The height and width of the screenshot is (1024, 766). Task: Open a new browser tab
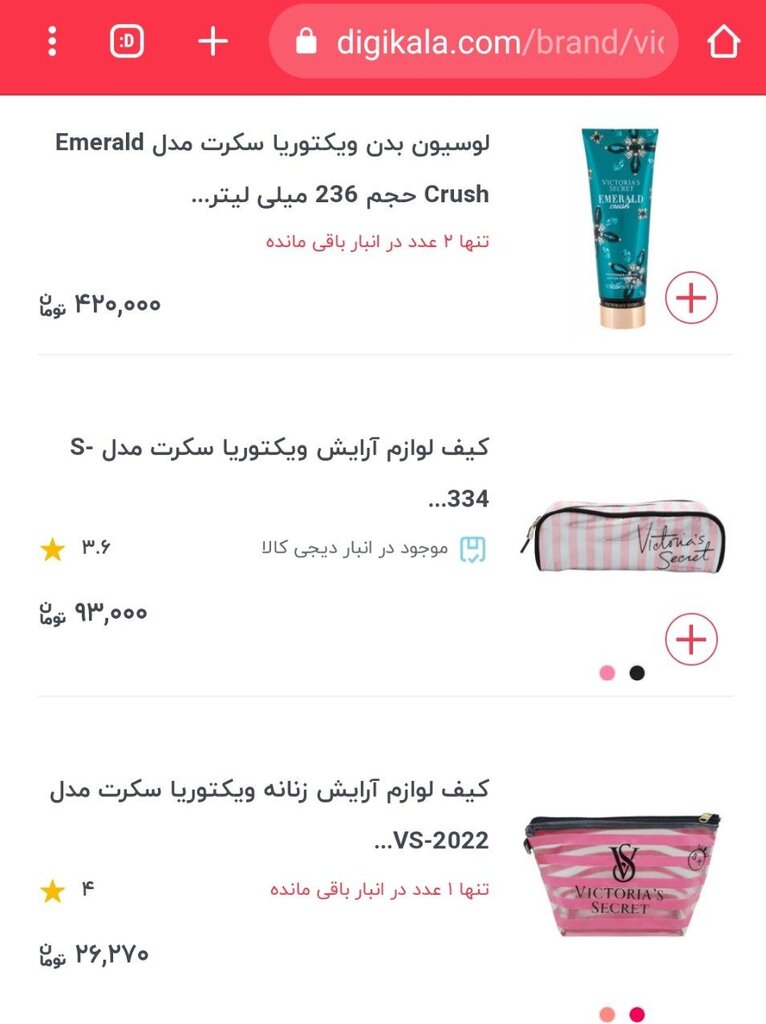coord(212,42)
